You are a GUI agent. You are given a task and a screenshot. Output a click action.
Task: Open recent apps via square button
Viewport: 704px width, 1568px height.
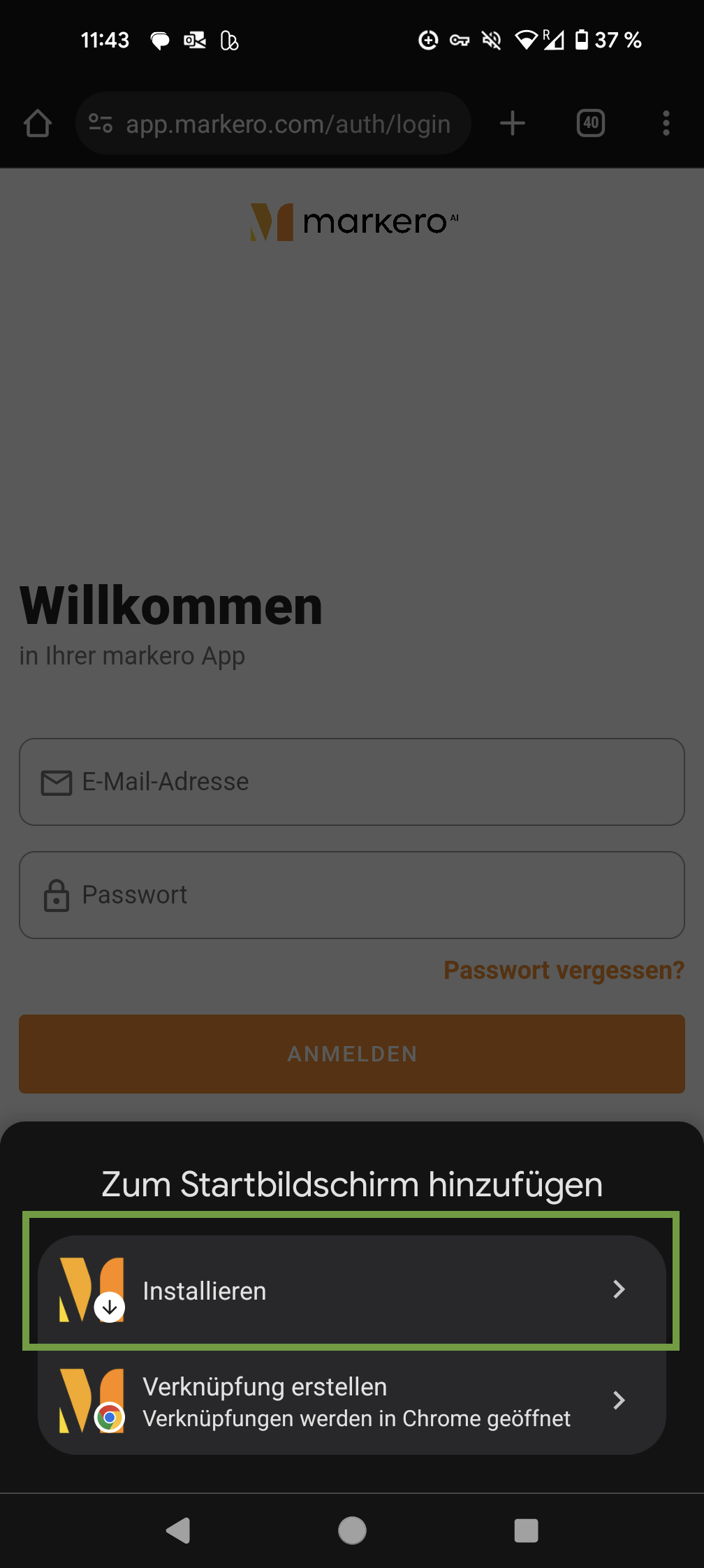pos(526,1530)
